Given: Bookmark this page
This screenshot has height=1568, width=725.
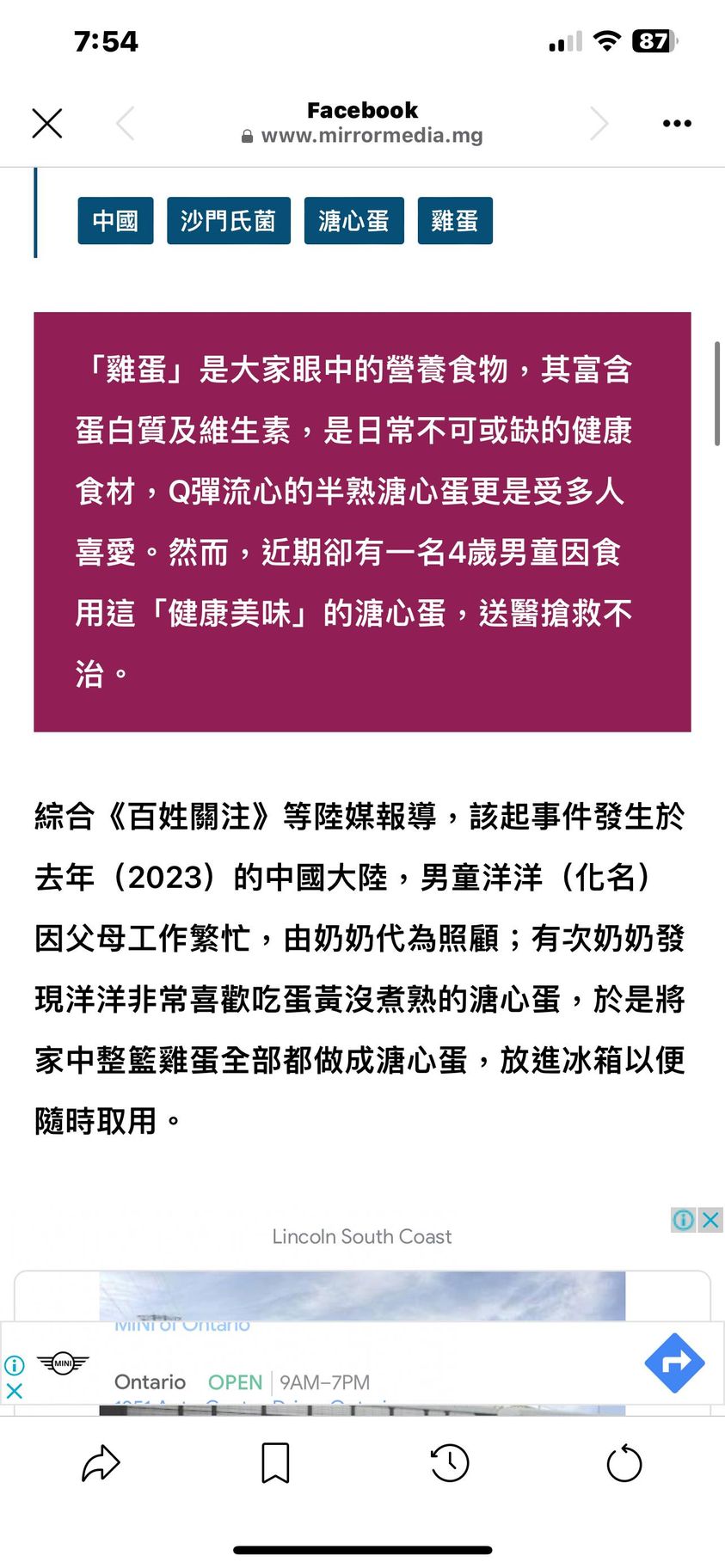Looking at the screenshot, I should point(275,1462).
